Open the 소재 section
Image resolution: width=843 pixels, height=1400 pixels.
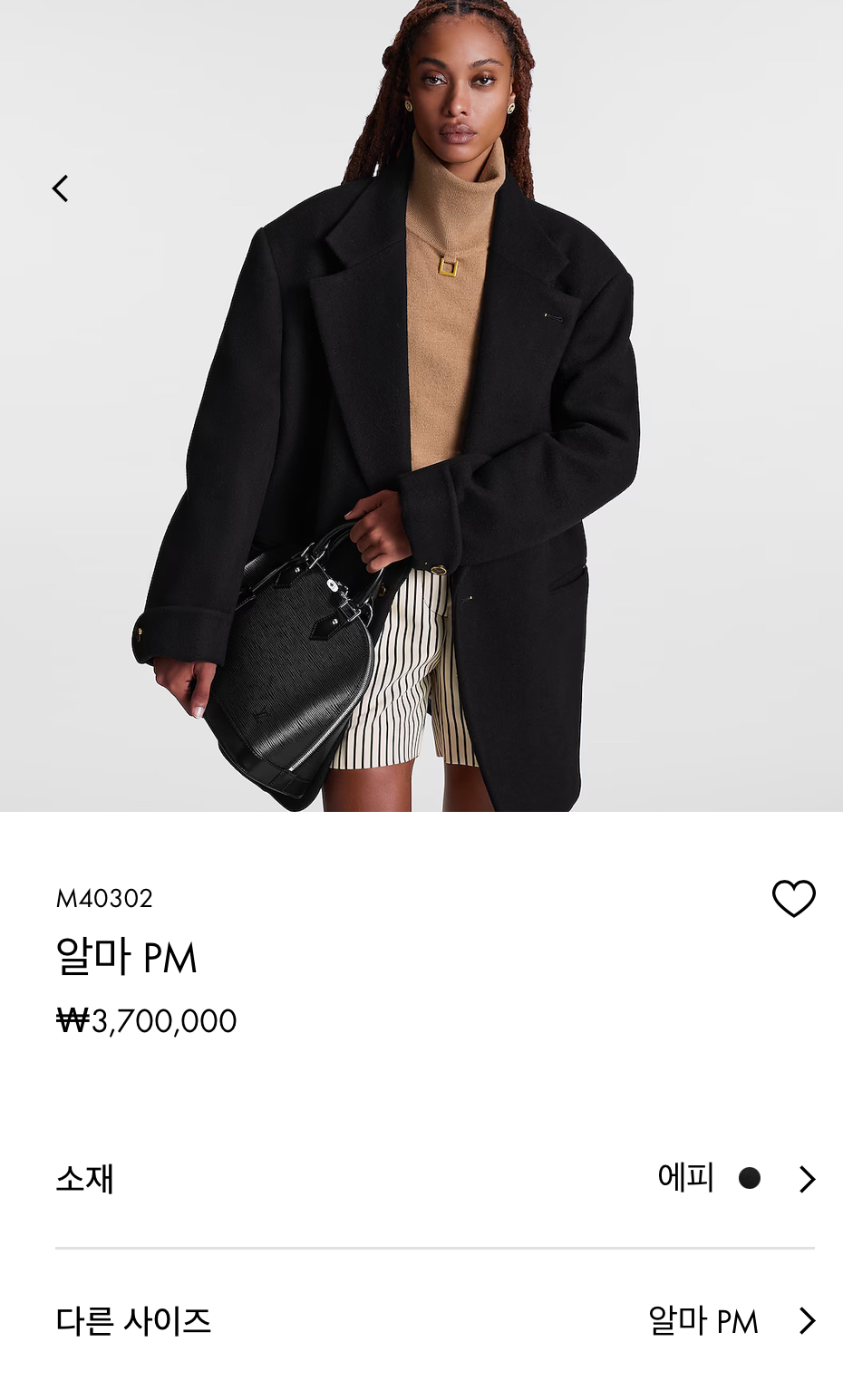click(x=85, y=1179)
